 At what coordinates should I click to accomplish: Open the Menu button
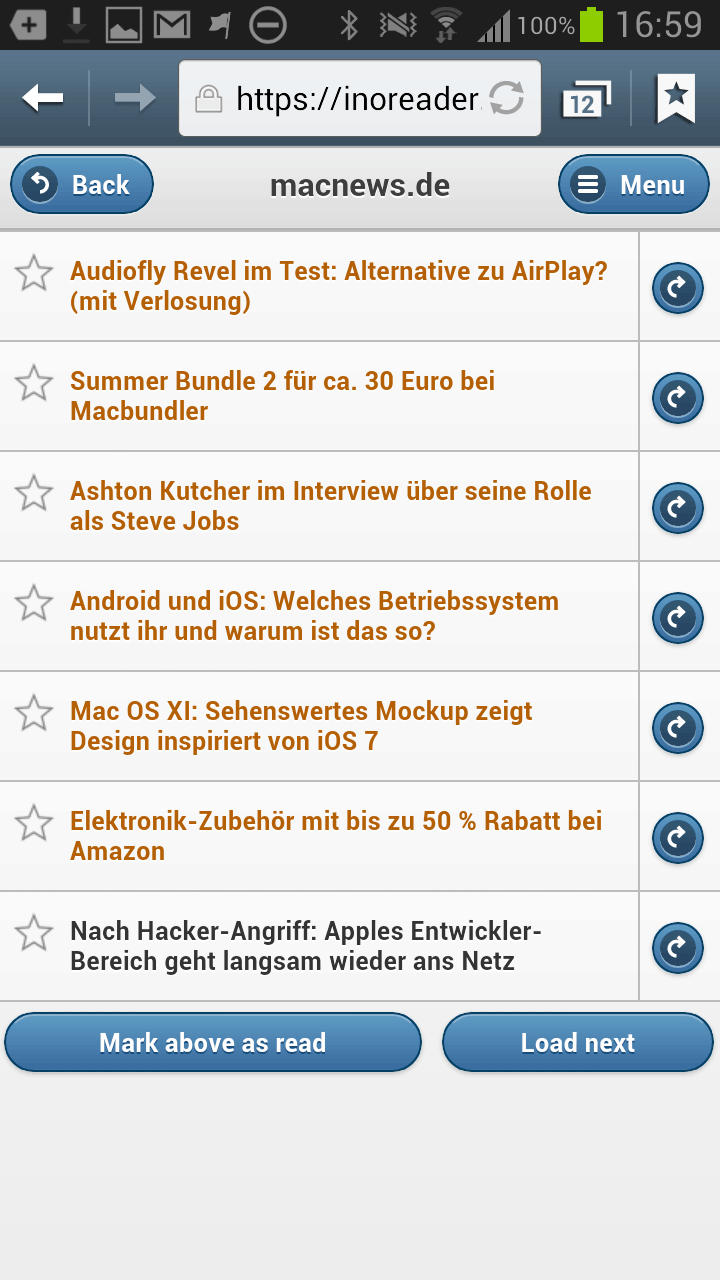click(x=634, y=185)
